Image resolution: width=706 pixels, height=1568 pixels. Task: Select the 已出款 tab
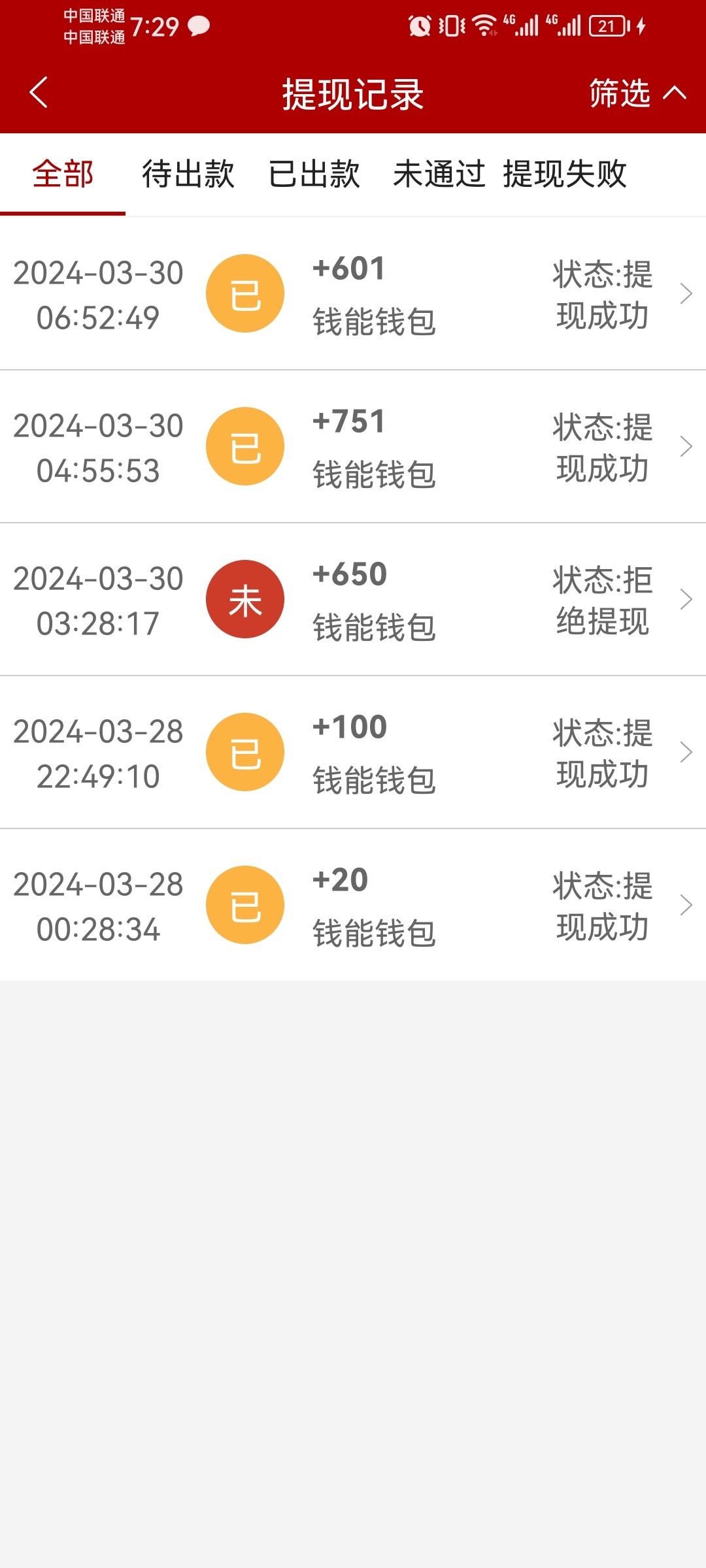coord(314,174)
